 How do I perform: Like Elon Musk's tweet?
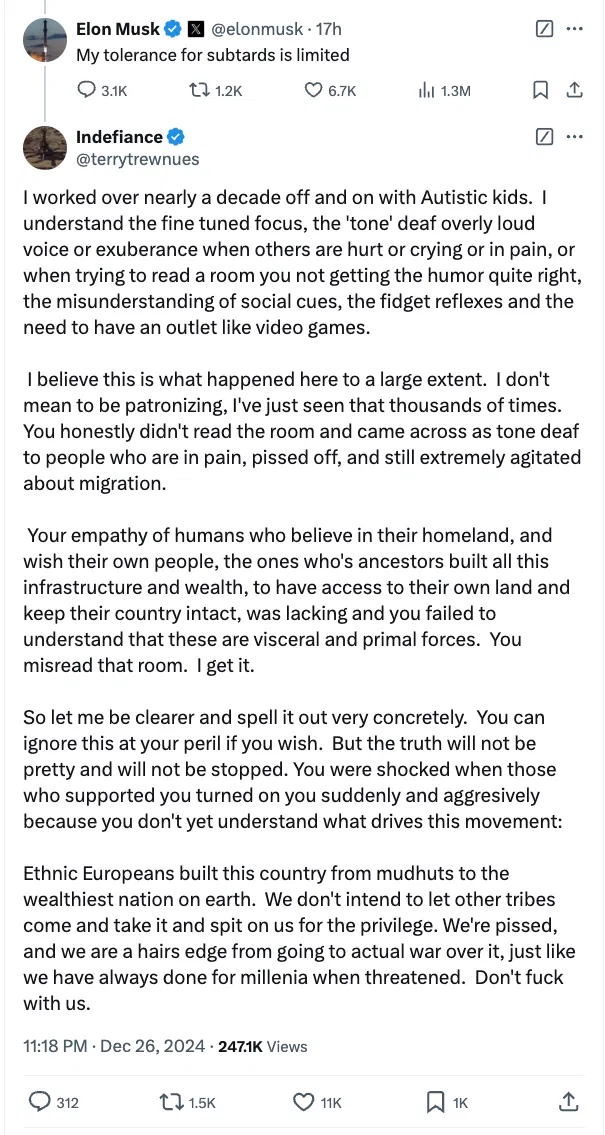pos(329,90)
